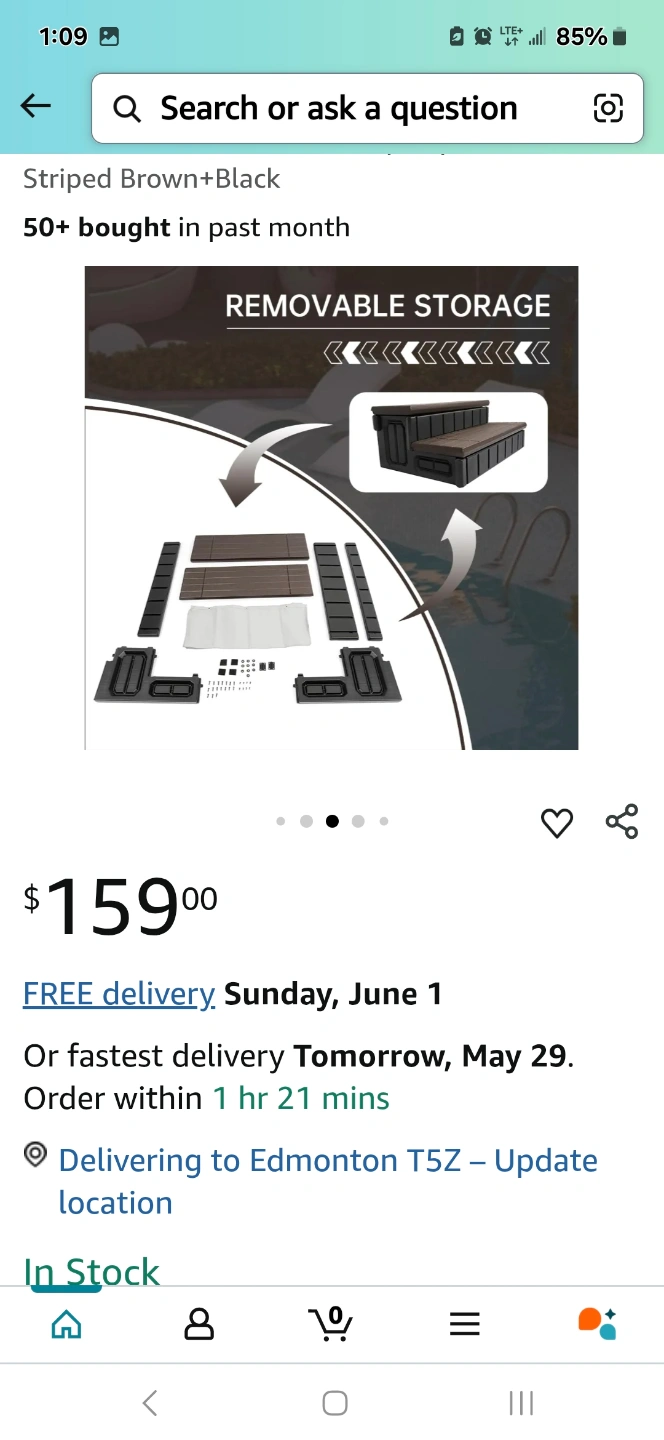Viewport: 664px width, 1440px height.
Task: Open the FREE delivery link
Action: (x=119, y=994)
